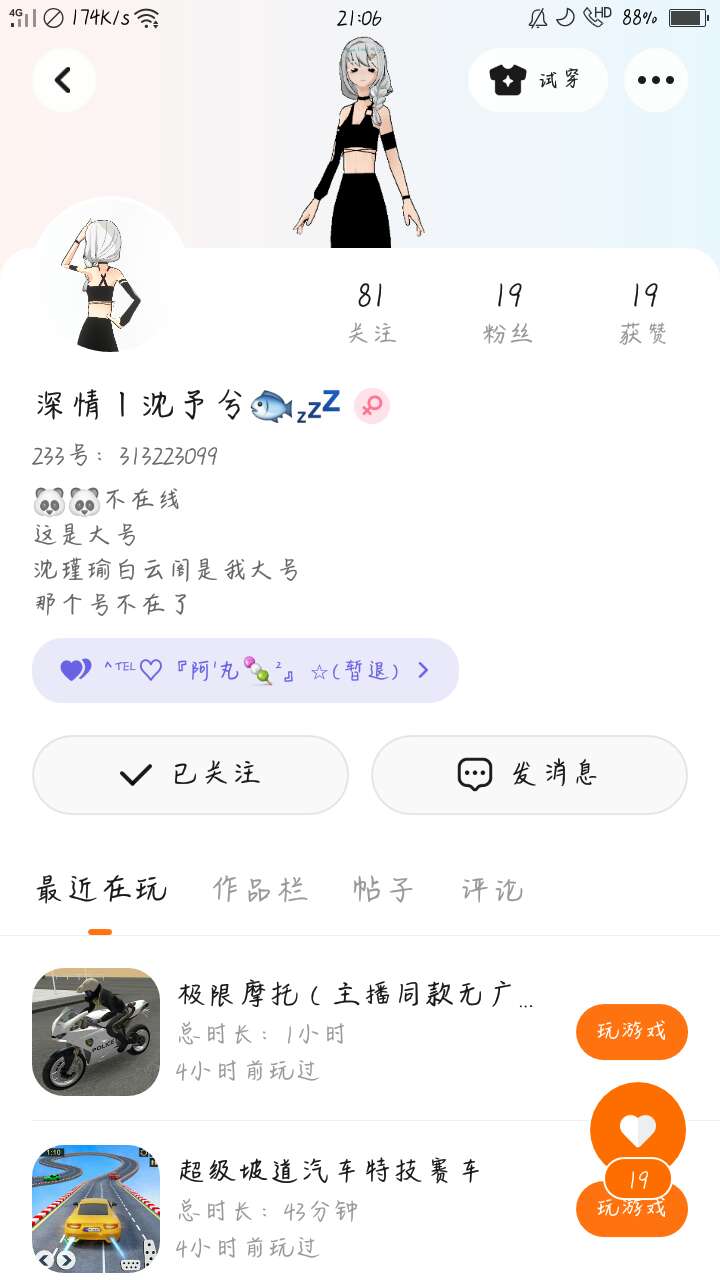
Task: Tap 已关注 to unfollow this user
Action: (190, 774)
